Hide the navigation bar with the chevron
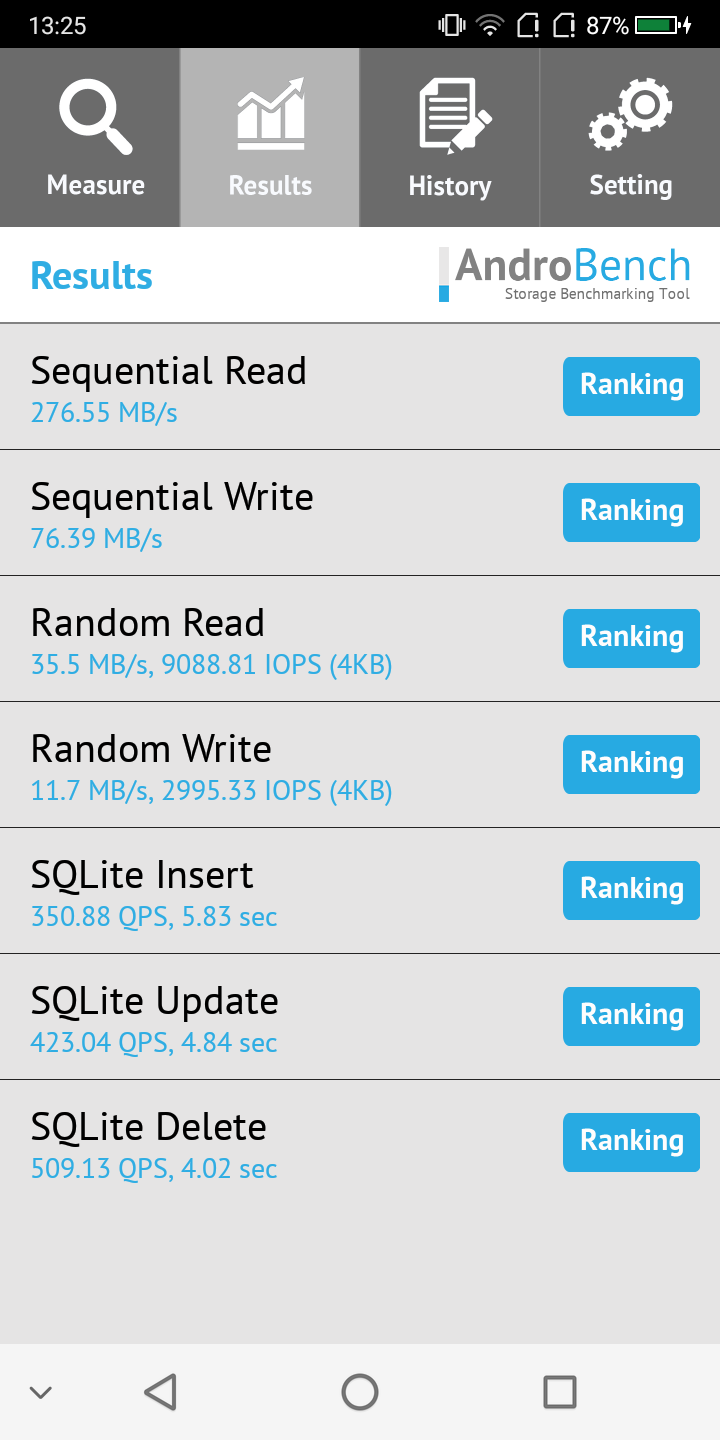720x1440 pixels. 41,1392
